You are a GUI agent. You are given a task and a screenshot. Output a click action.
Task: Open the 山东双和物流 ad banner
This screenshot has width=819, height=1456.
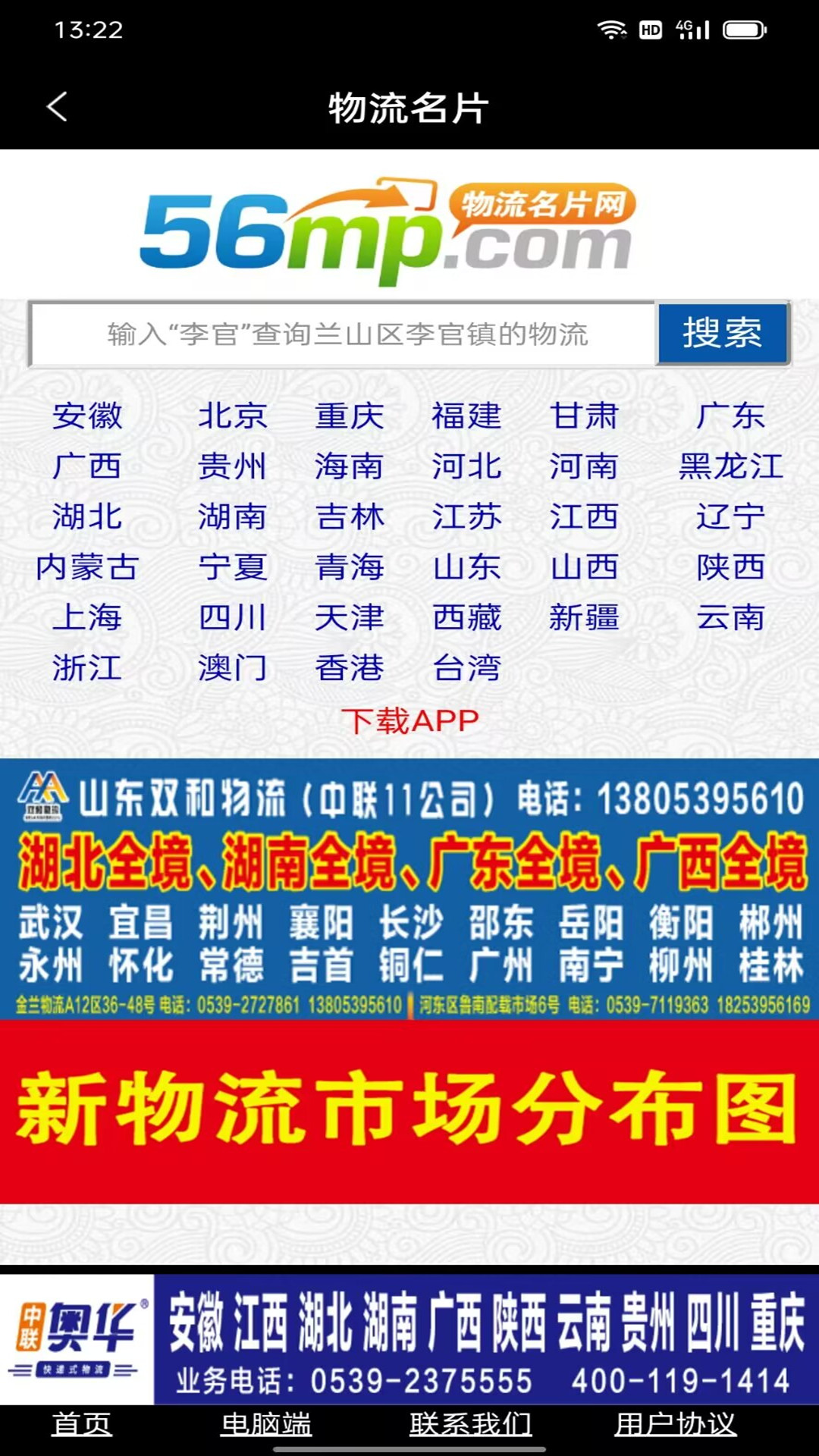(409, 889)
